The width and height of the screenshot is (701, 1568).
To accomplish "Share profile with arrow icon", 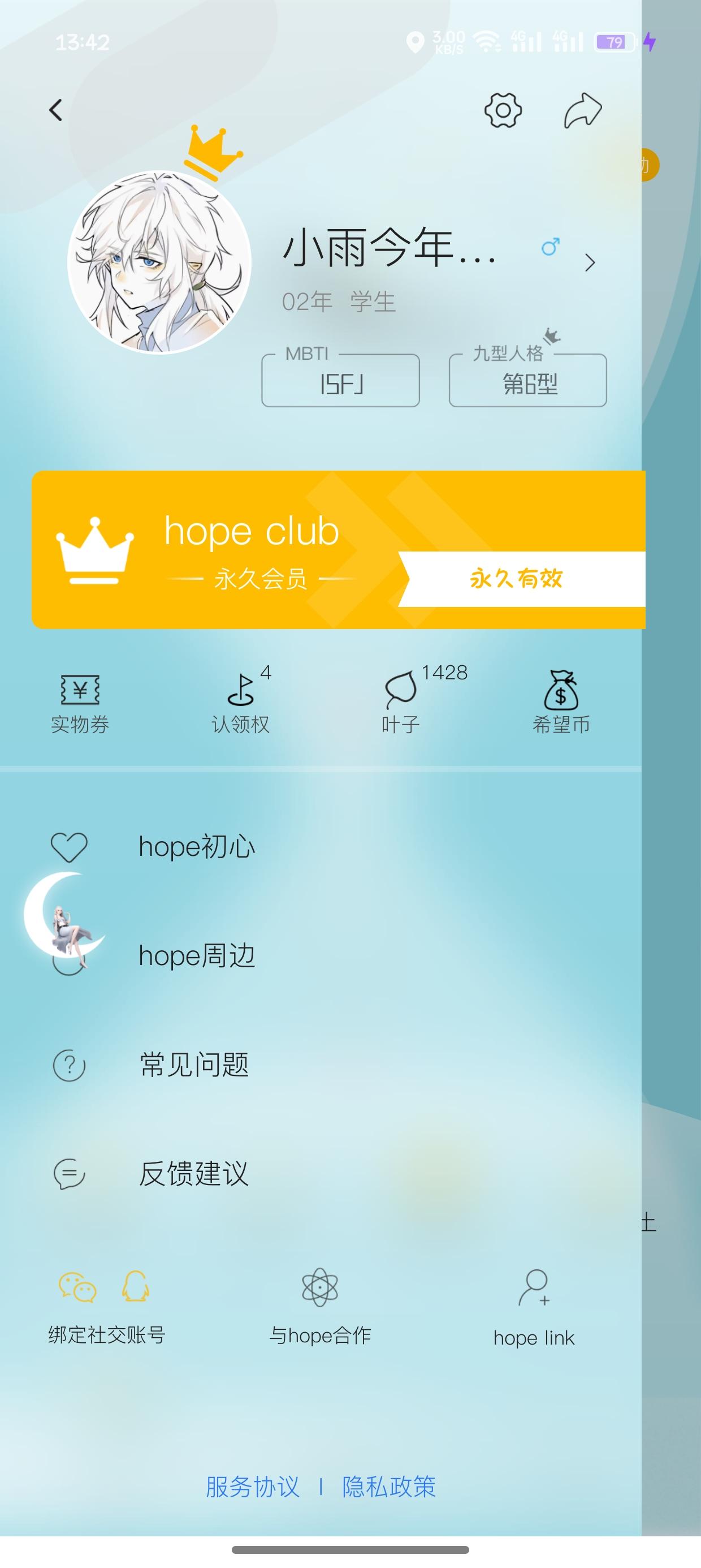I will pyautogui.click(x=582, y=110).
